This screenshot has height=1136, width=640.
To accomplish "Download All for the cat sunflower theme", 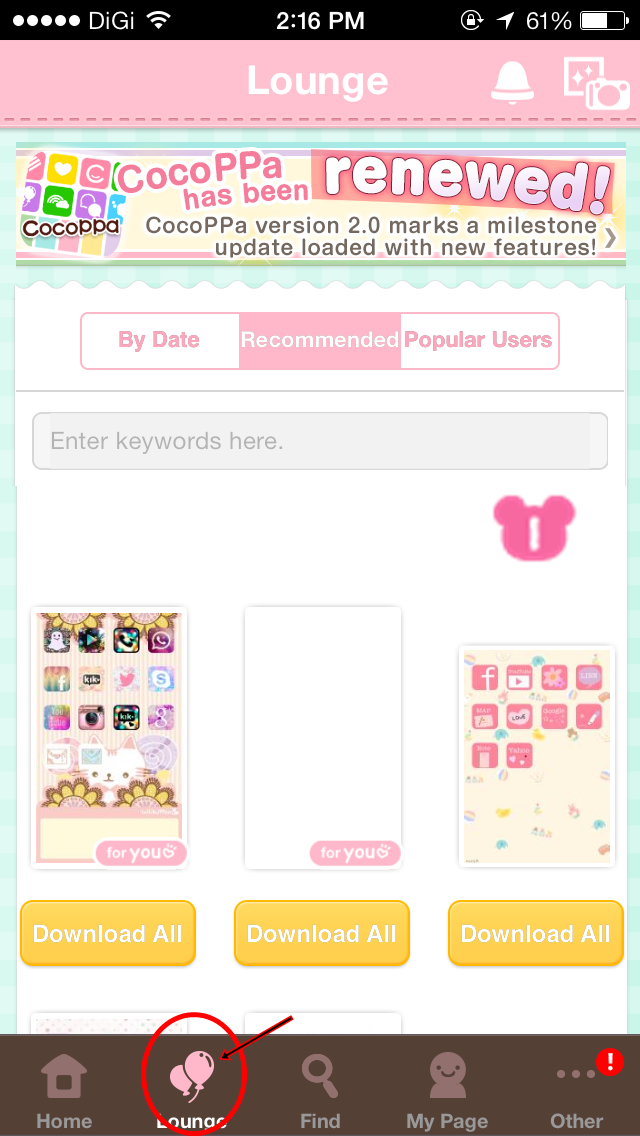I will [x=108, y=933].
